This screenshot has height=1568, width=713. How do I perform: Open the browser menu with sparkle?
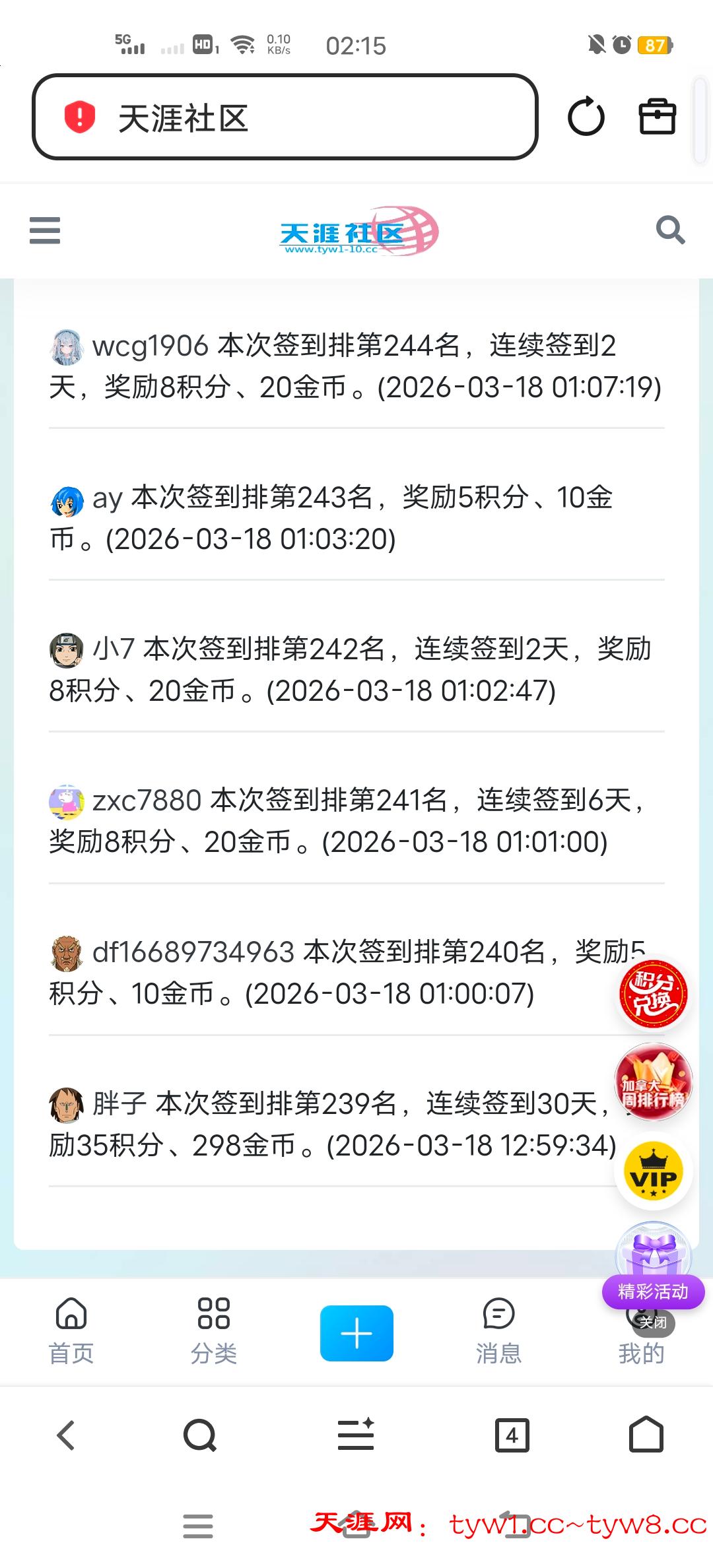(x=356, y=1435)
